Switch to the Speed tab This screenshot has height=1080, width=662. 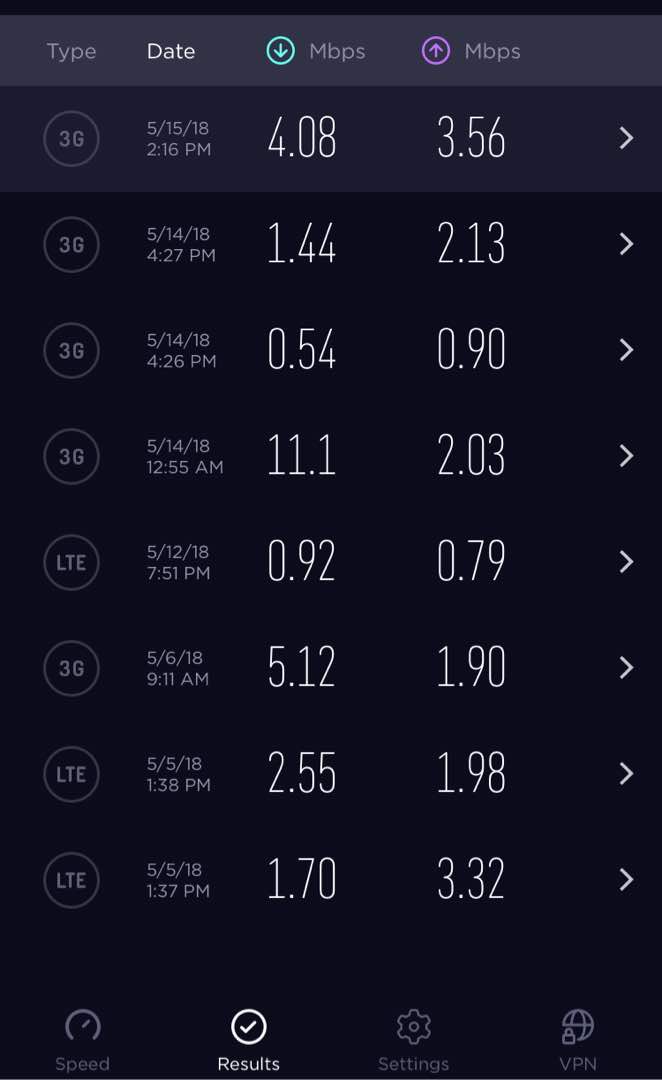83,1041
